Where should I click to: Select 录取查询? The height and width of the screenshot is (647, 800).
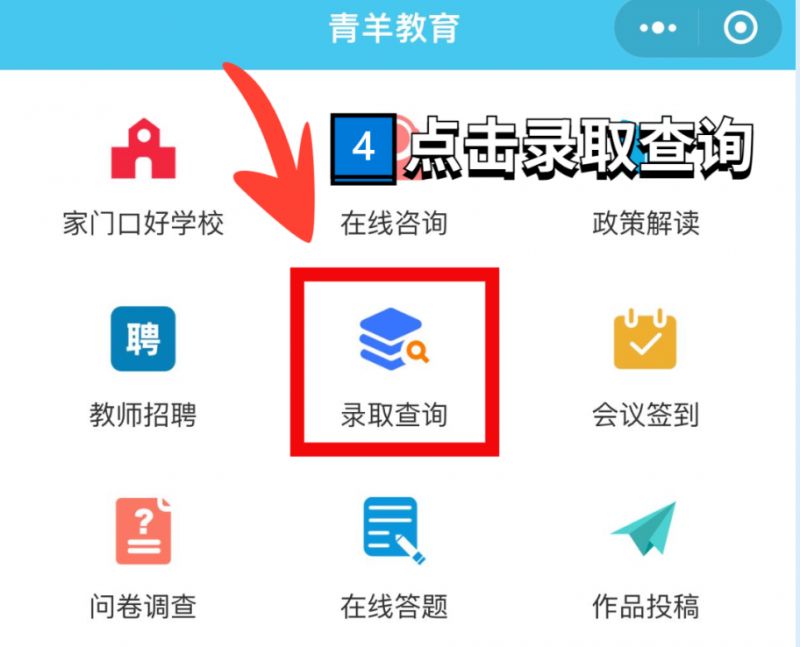tap(393, 365)
